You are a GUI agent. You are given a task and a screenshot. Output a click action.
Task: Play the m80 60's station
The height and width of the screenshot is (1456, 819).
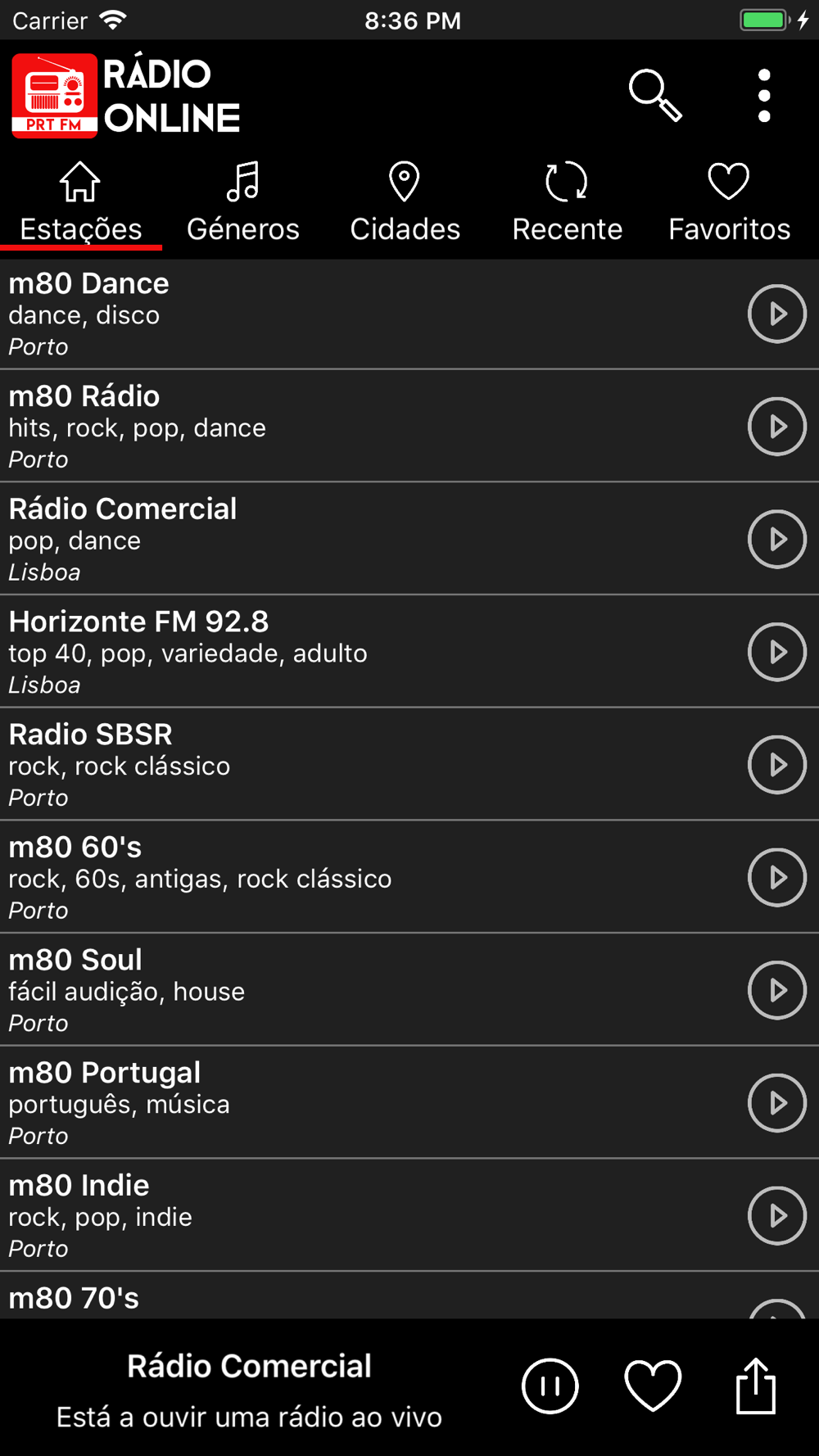coord(776,878)
